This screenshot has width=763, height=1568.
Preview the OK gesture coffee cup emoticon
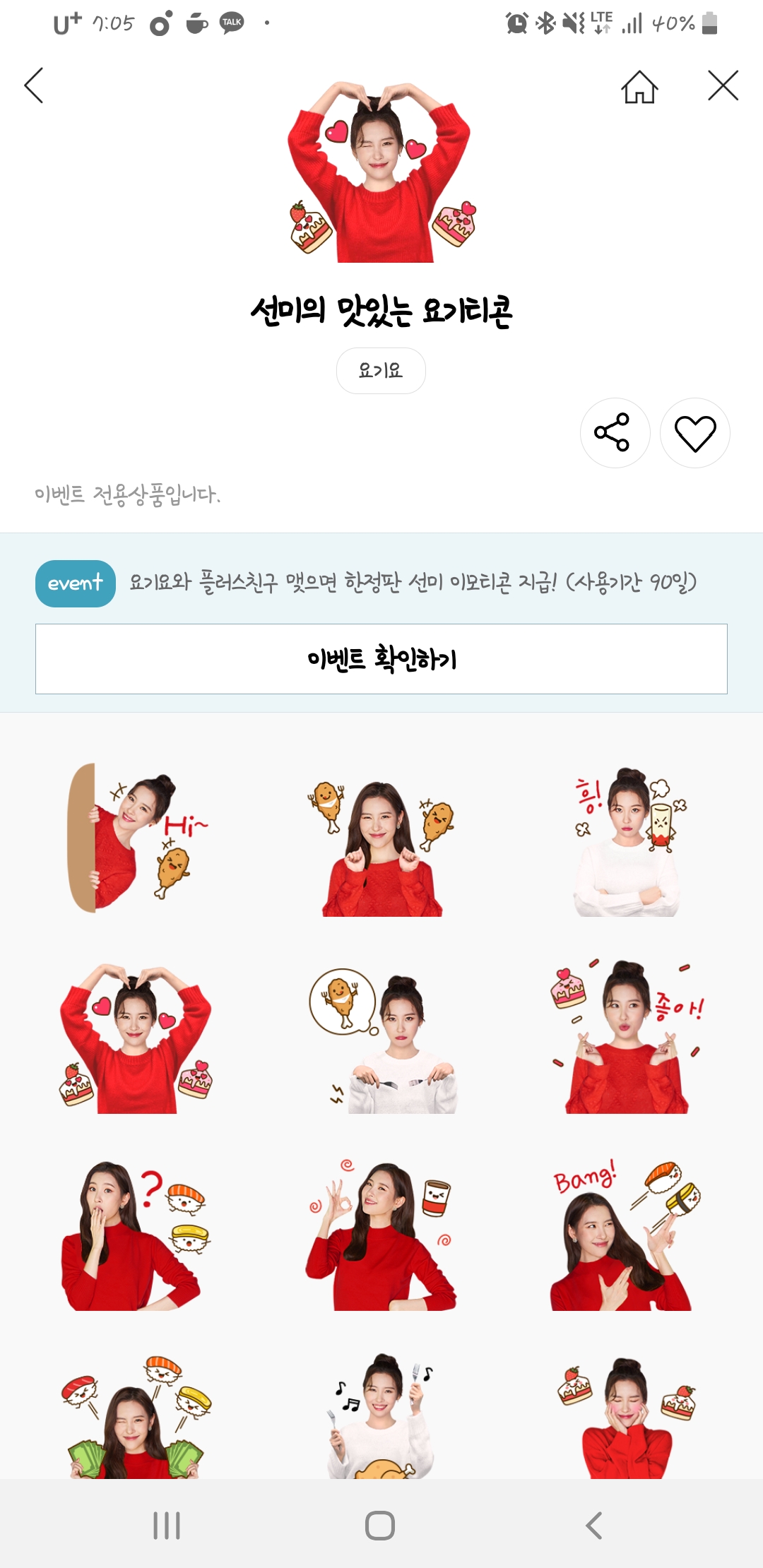380,1235
